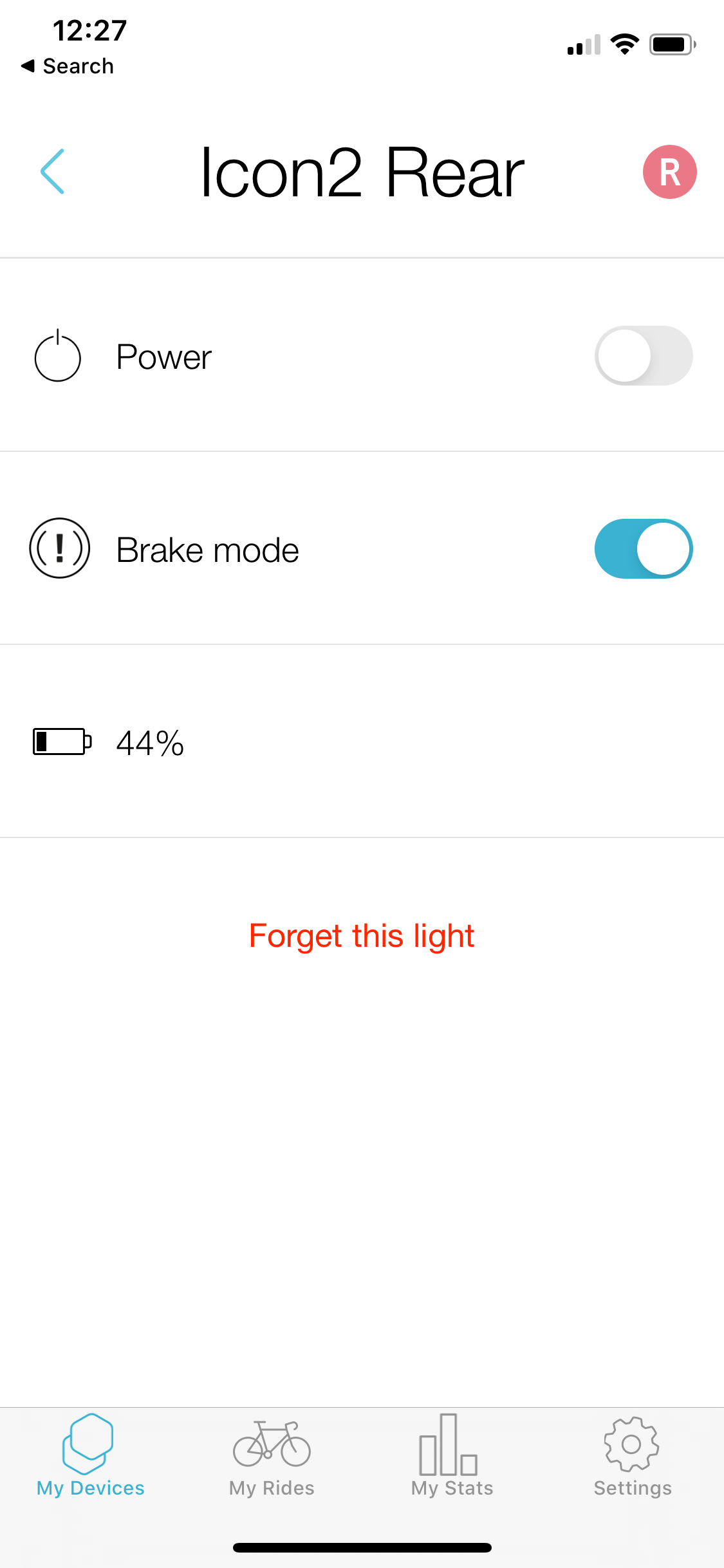Tap Forget this light
The height and width of the screenshot is (1568, 724).
tap(362, 935)
